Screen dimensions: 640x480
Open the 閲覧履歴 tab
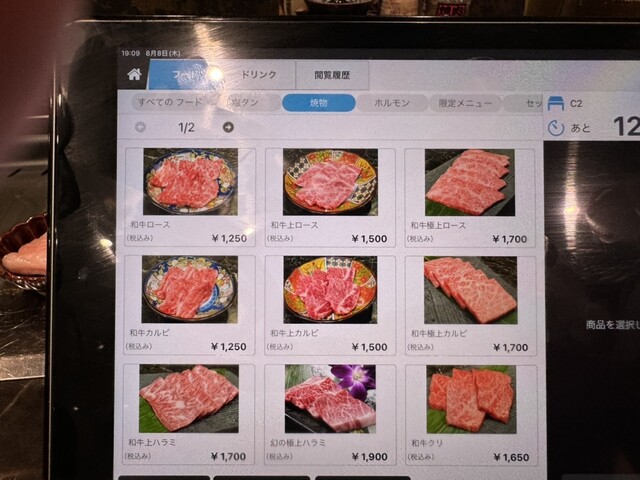[x=331, y=75]
